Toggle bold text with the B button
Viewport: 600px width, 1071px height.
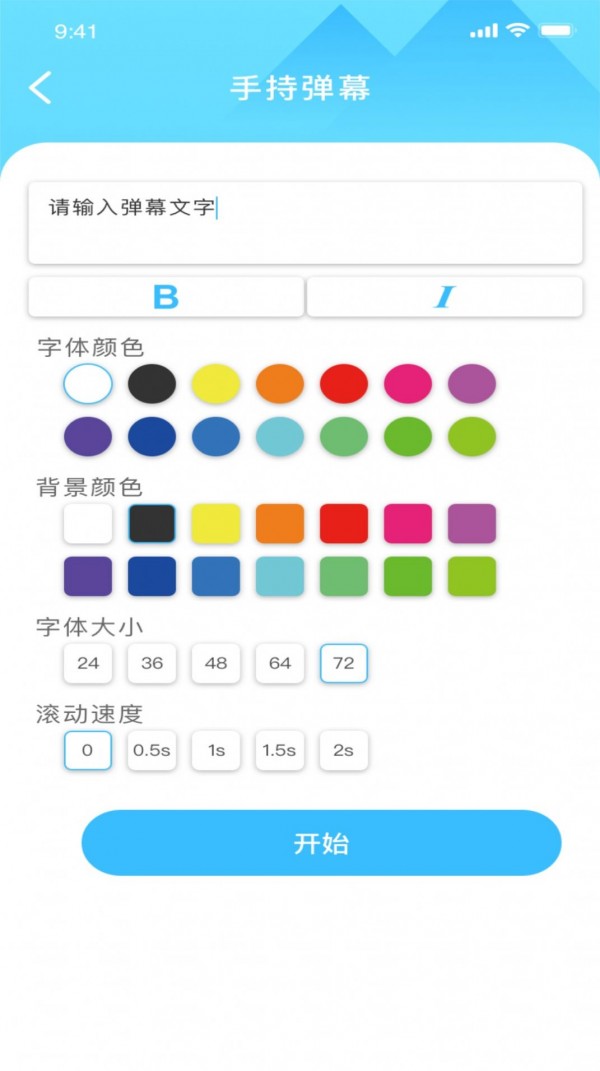(166, 297)
